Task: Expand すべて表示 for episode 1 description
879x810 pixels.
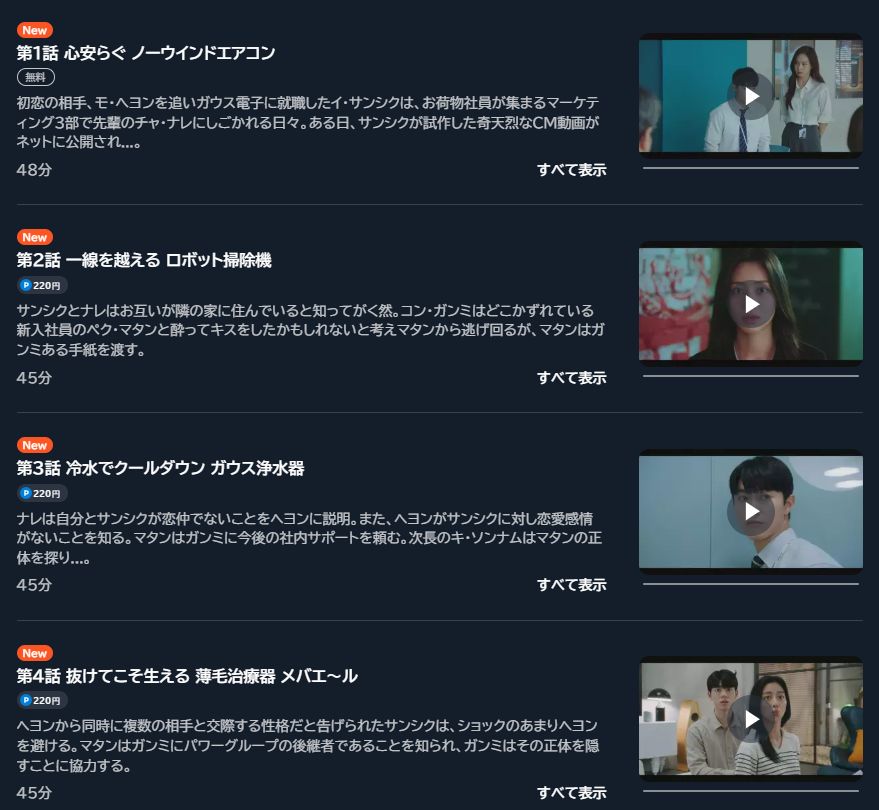Action: point(571,170)
